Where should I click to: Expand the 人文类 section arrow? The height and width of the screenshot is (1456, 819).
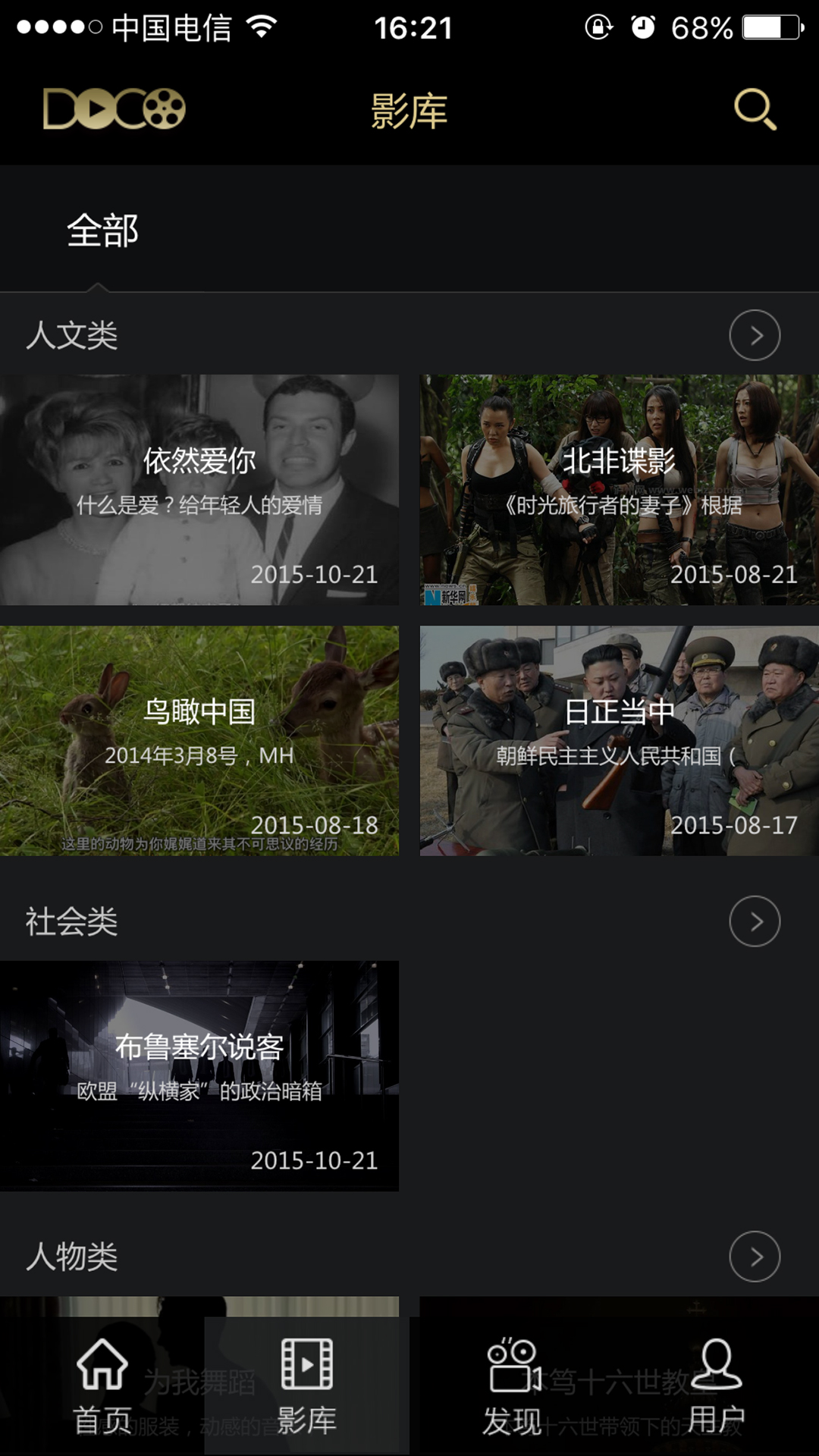pos(755,335)
